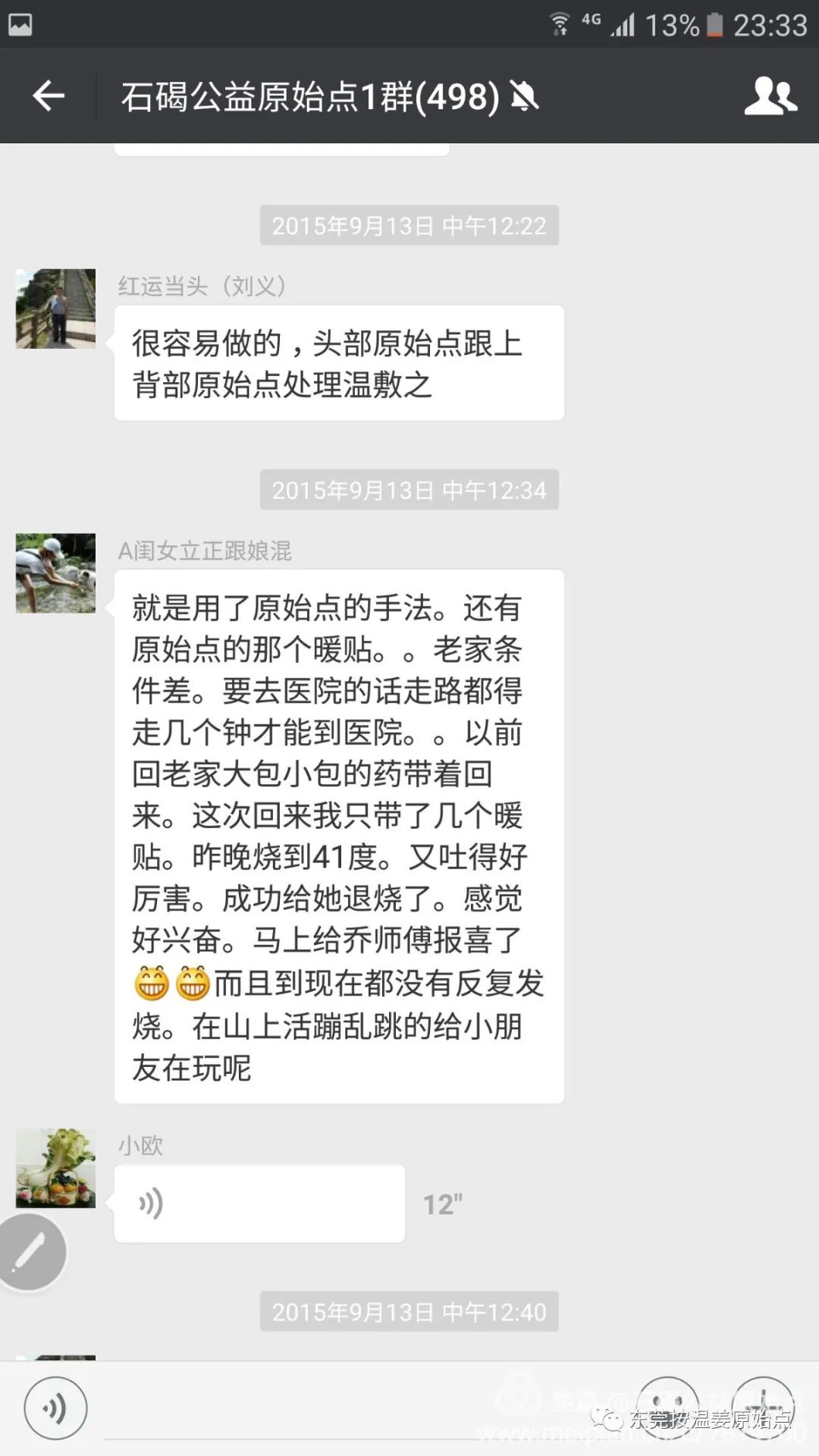Open the emoji smiley panel

tap(667, 1407)
